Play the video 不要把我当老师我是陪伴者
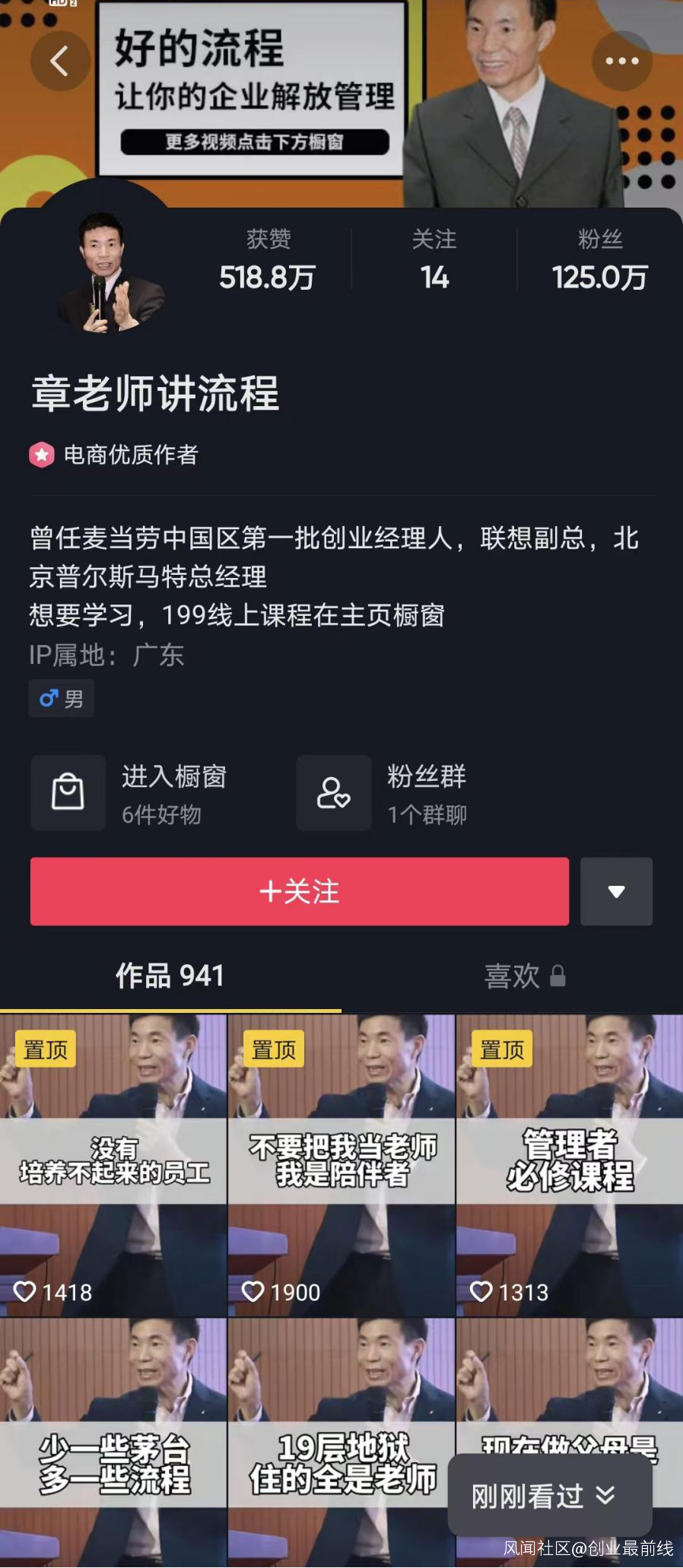Image resolution: width=683 pixels, height=1568 pixels. tap(341, 1165)
